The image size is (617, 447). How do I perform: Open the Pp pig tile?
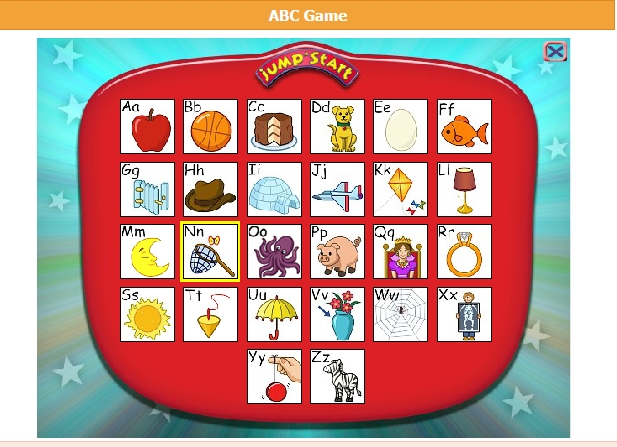(x=337, y=251)
